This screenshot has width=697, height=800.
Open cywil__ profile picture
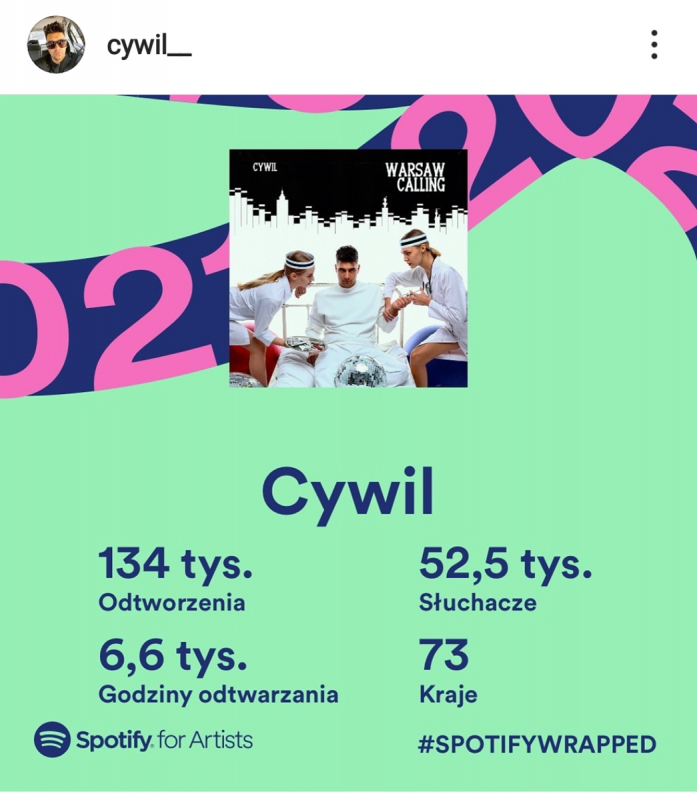pyautogui.click(x=55, y=45)
